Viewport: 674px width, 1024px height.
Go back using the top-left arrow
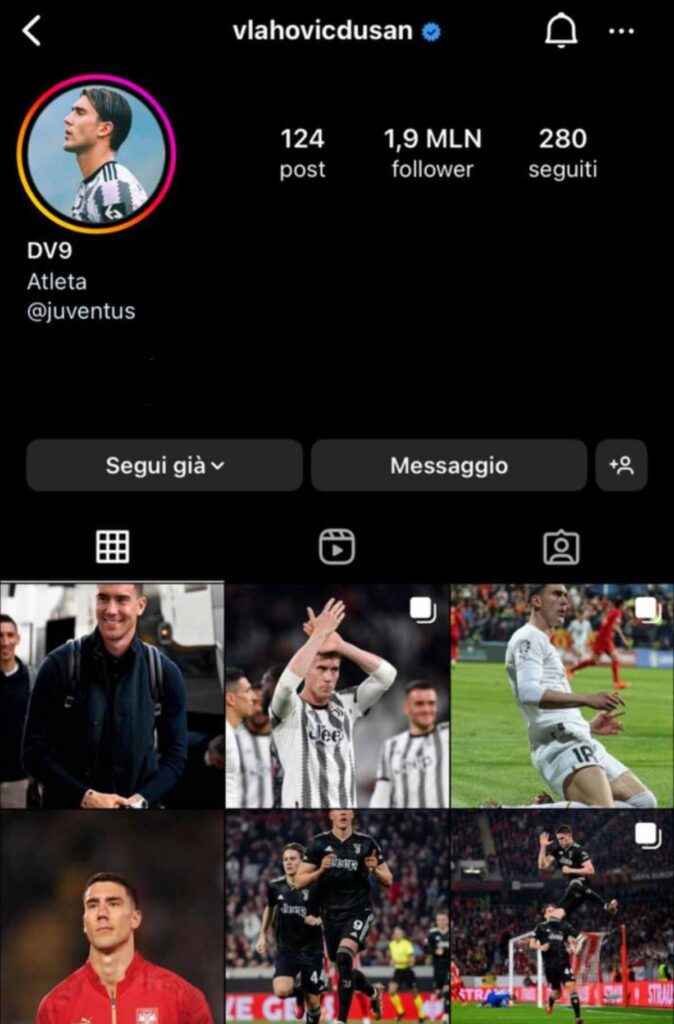32,31
